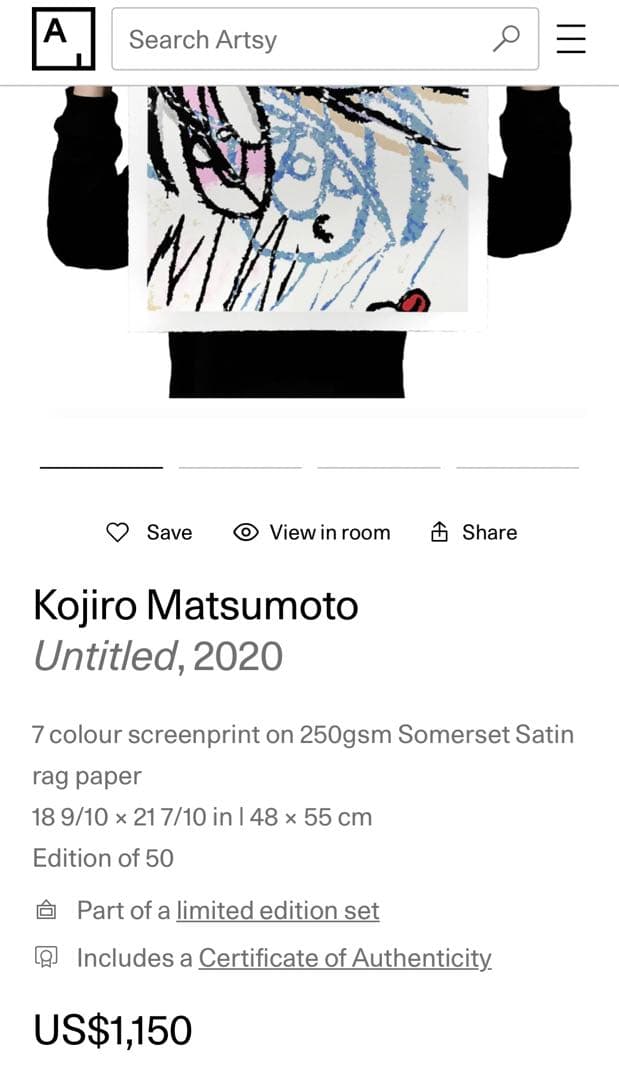Tap the Search Artsy field

[x=300, y=40]
